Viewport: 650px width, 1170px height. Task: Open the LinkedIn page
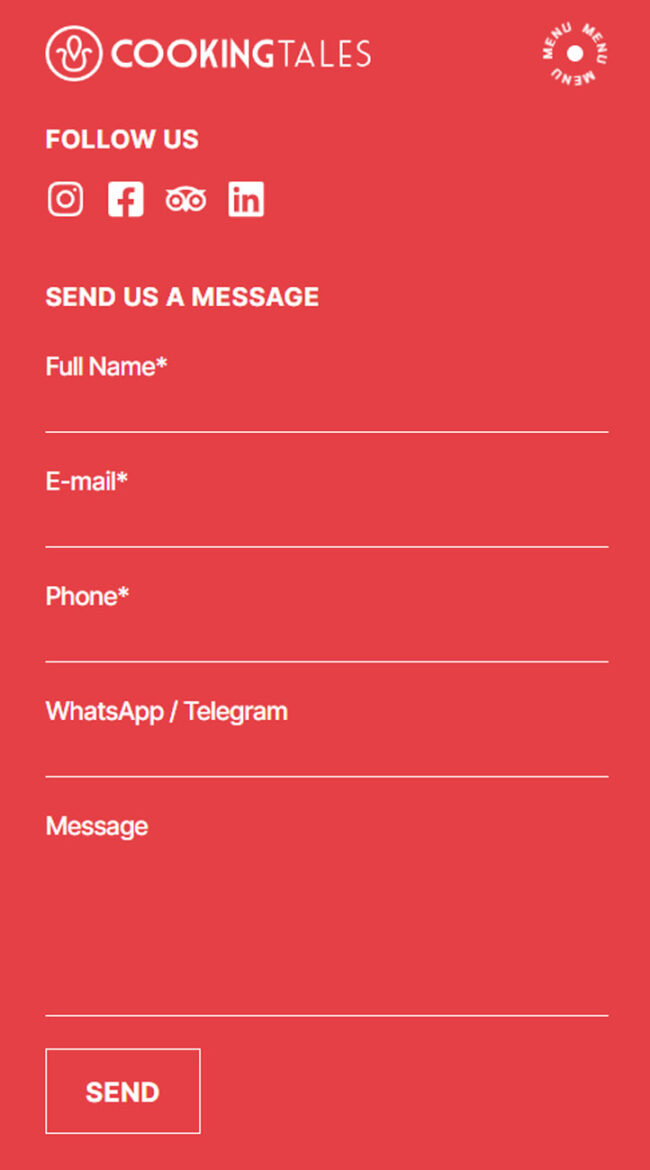coord(246,199)
